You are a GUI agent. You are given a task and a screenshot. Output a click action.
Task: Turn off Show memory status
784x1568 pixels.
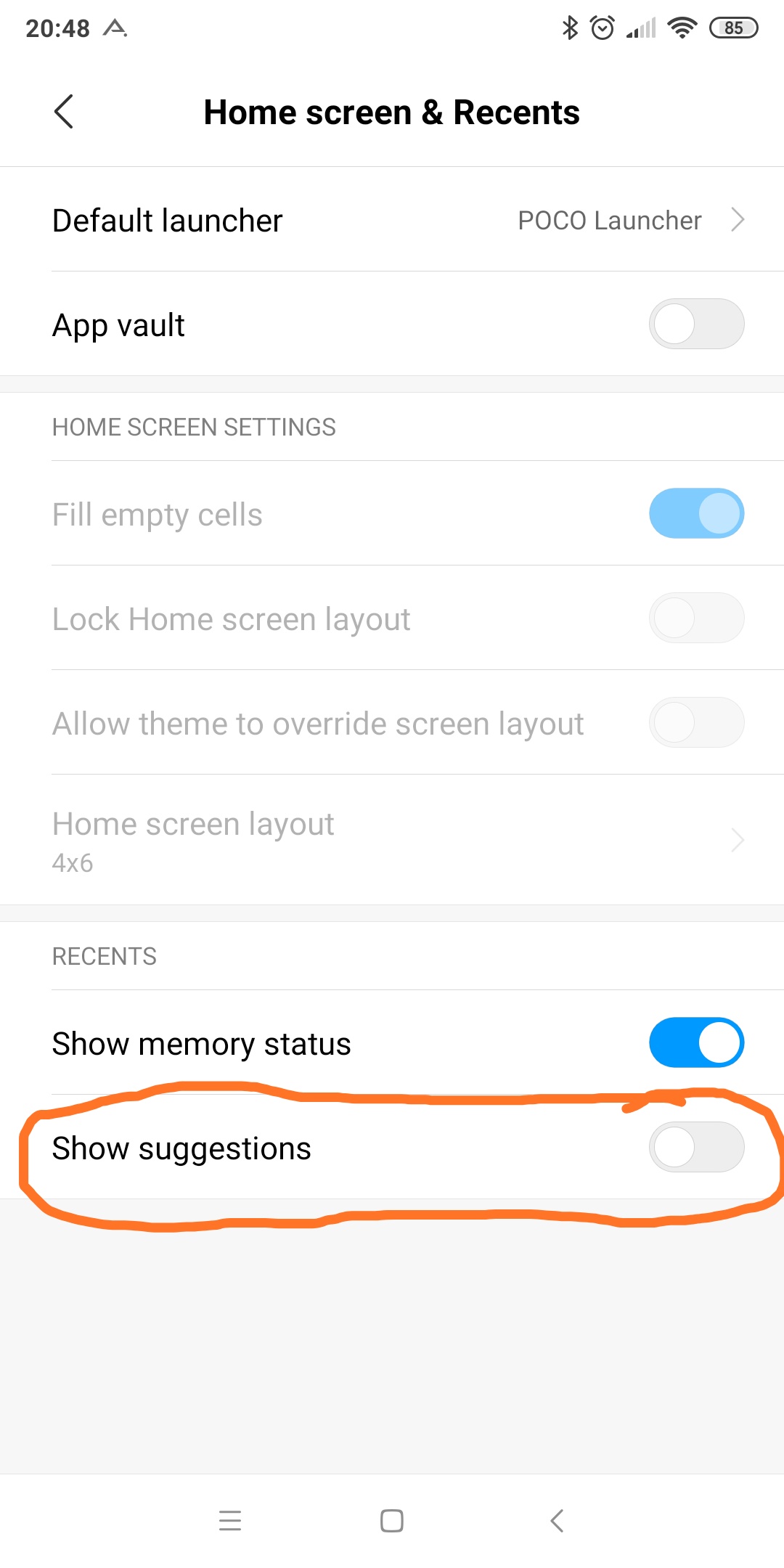pyautogui.click(x=696, y=1042)
